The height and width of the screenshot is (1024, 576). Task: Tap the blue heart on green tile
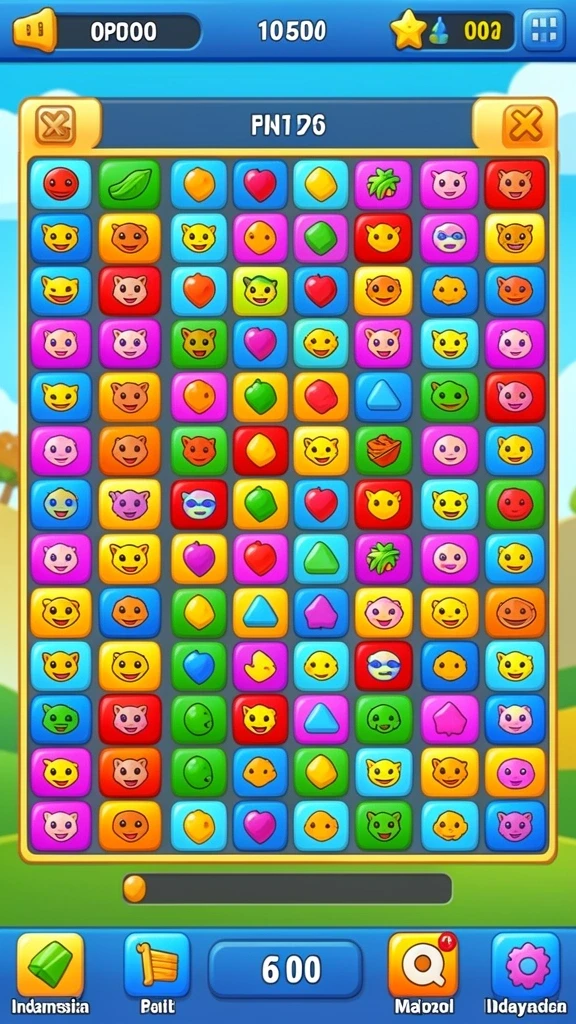(199, 666)
